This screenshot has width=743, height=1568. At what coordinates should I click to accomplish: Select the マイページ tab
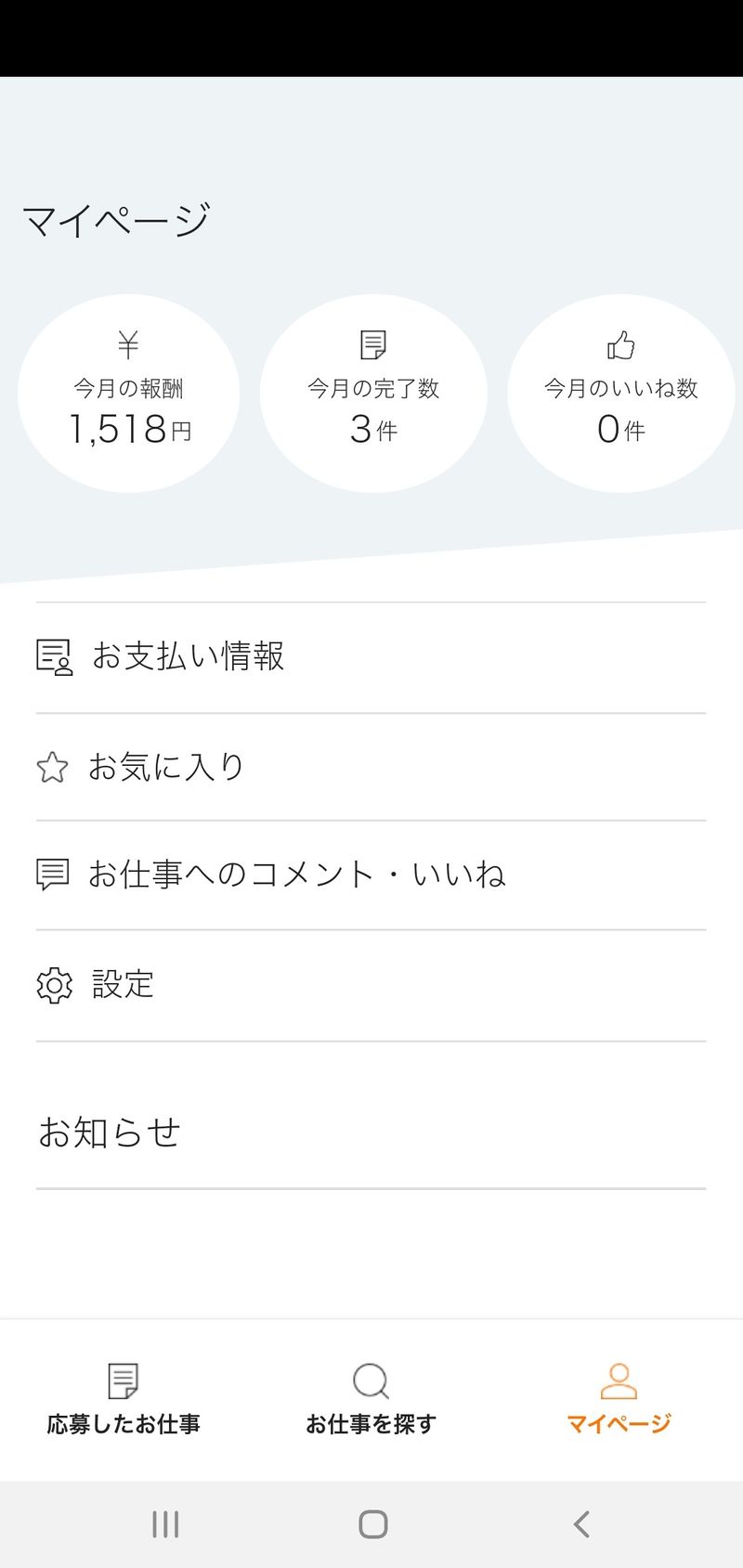(x=619, y=1399)
